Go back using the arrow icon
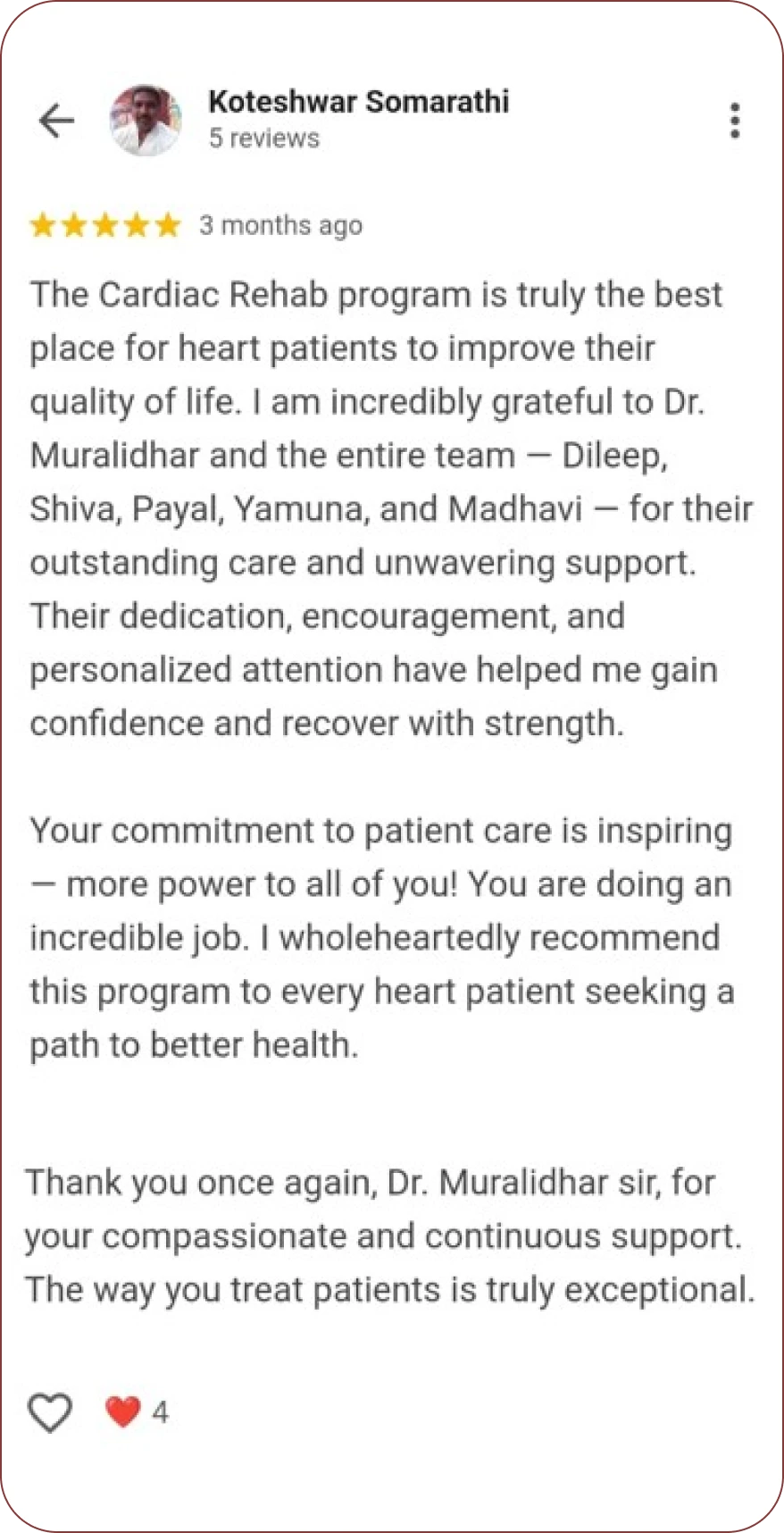 pyautogui.click(x=56, y=121)
